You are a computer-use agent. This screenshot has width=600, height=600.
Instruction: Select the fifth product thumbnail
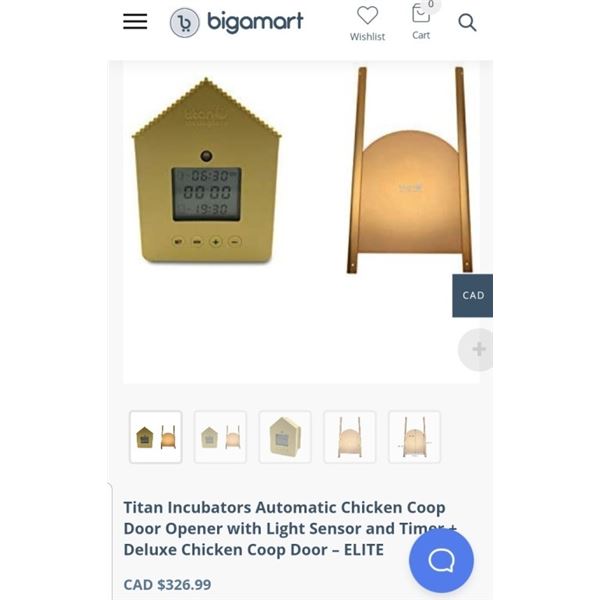[x=414, y=437]
